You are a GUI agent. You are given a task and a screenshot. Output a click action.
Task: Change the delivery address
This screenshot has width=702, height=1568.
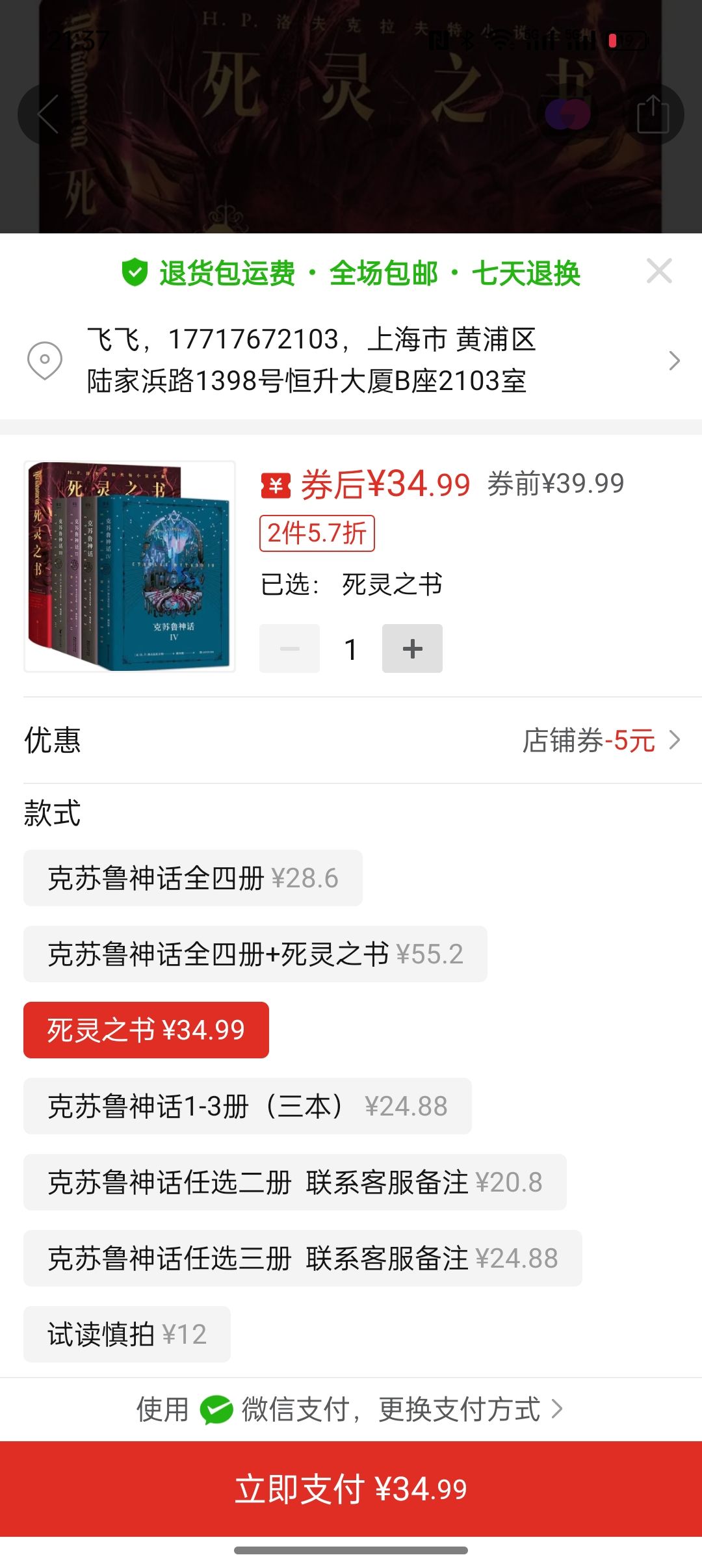(351, 360)
